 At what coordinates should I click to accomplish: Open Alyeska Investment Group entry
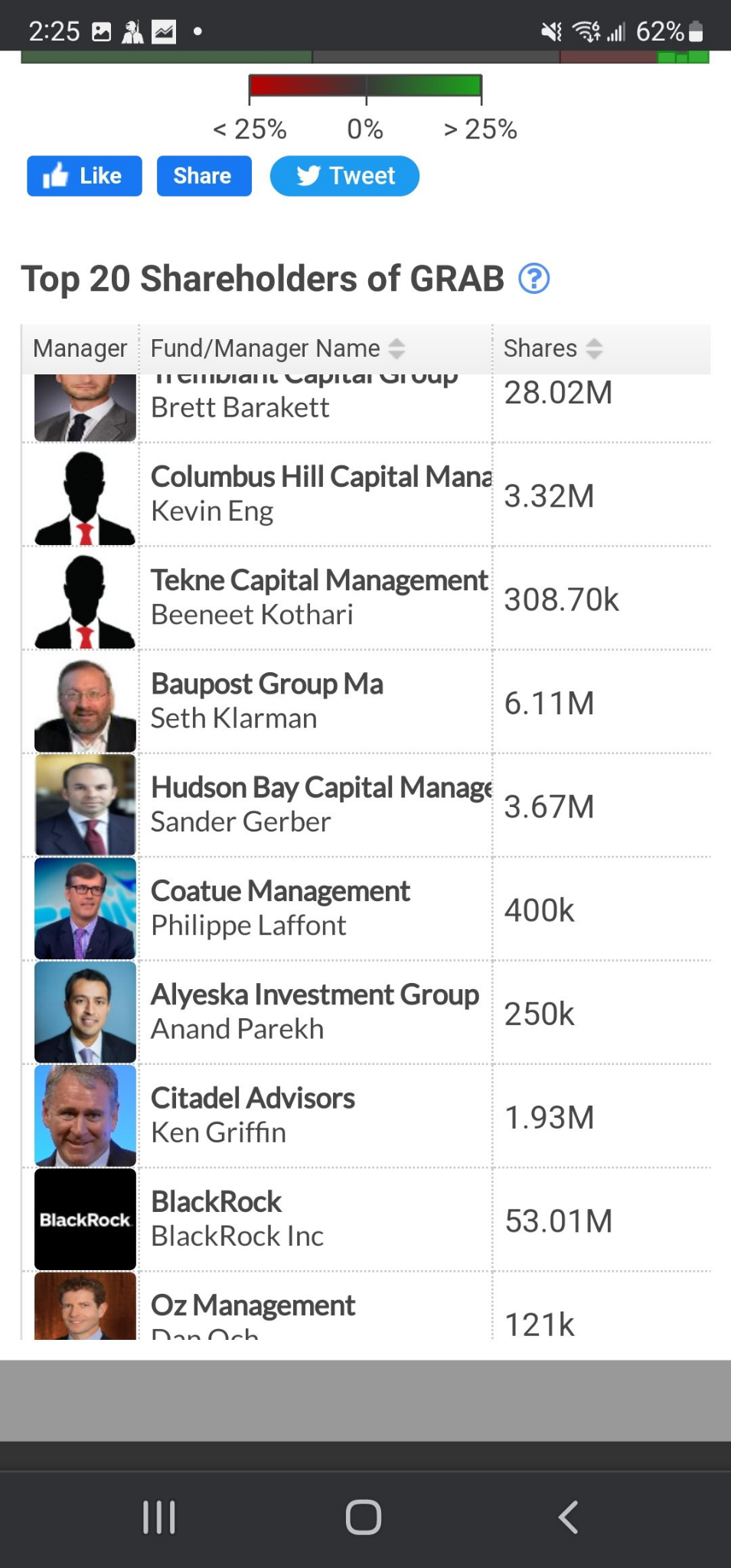pos(315,995)
